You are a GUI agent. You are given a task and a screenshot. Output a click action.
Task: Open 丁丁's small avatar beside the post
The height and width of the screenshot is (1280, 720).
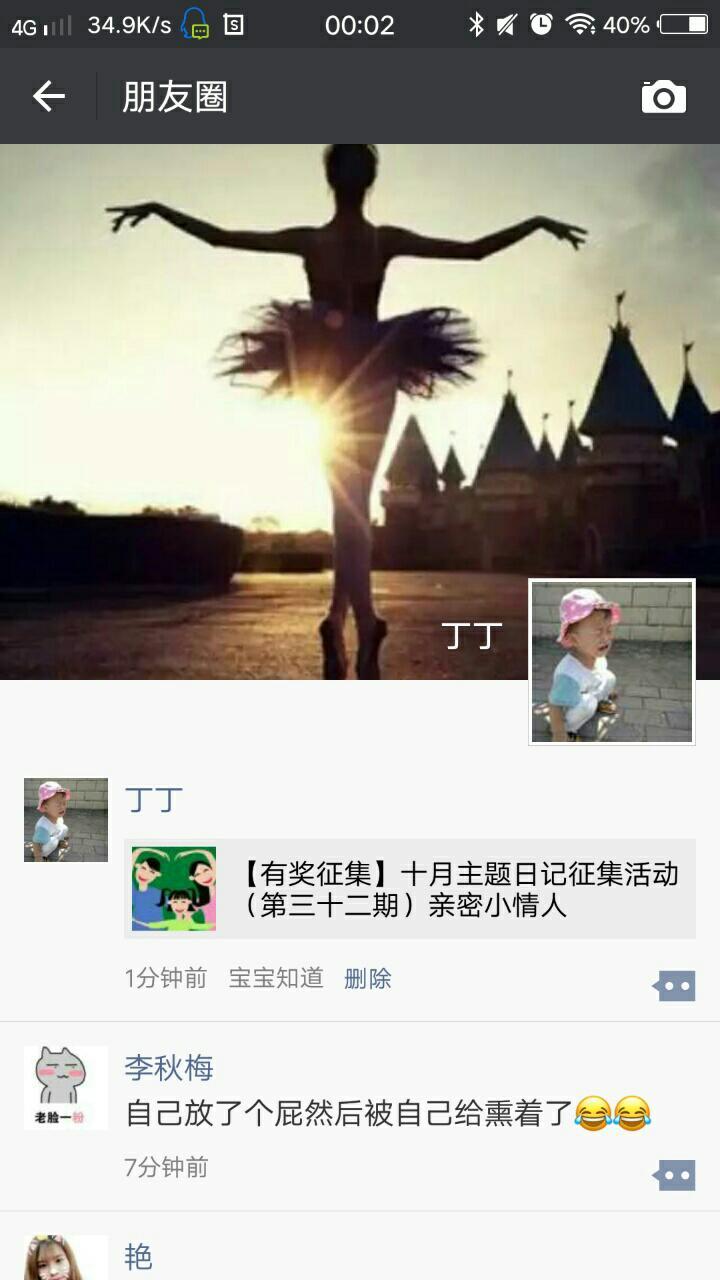(66, 820)
